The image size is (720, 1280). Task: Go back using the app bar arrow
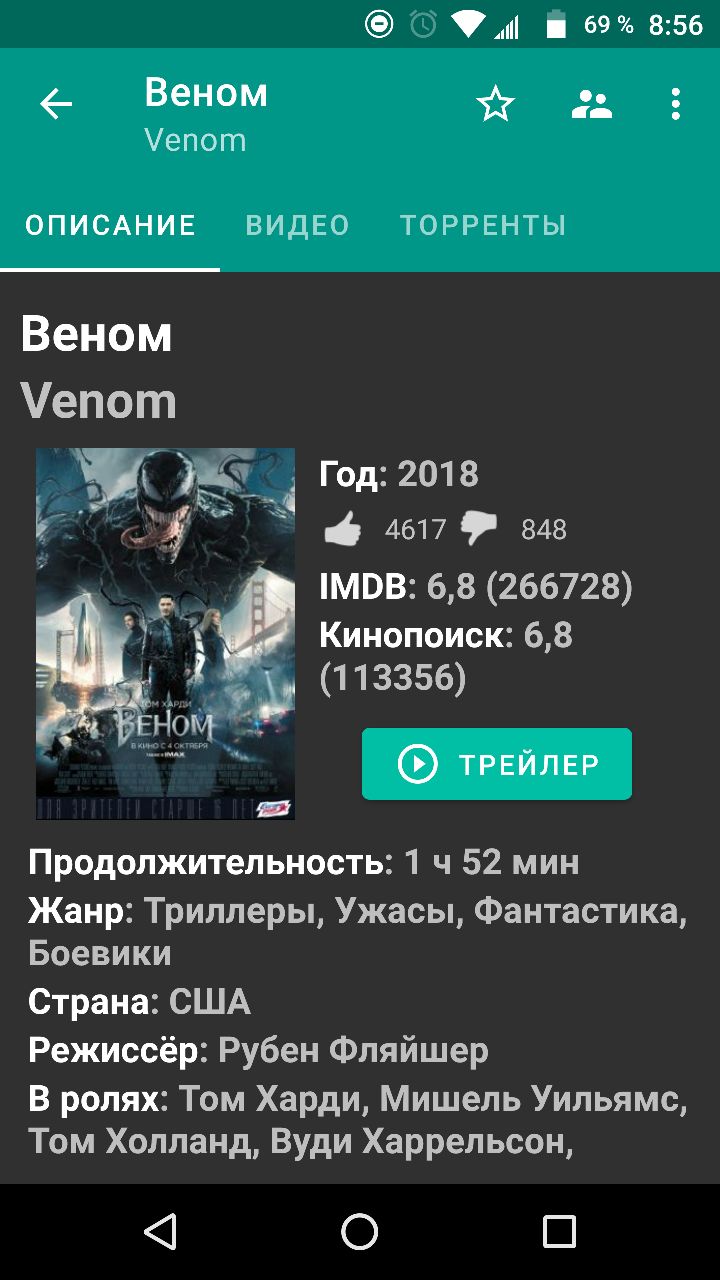56,104
